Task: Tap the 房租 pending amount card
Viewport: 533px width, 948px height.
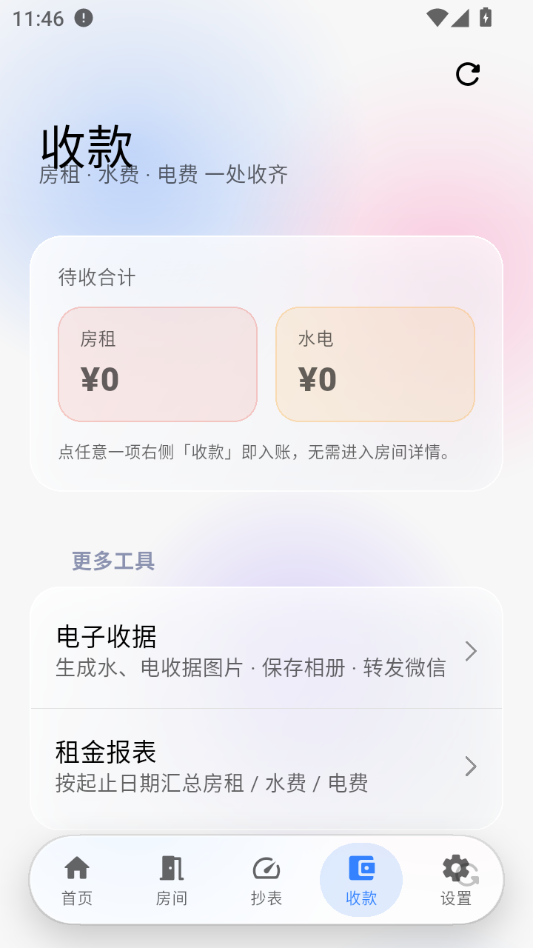Action: click(x=158, y=364)
